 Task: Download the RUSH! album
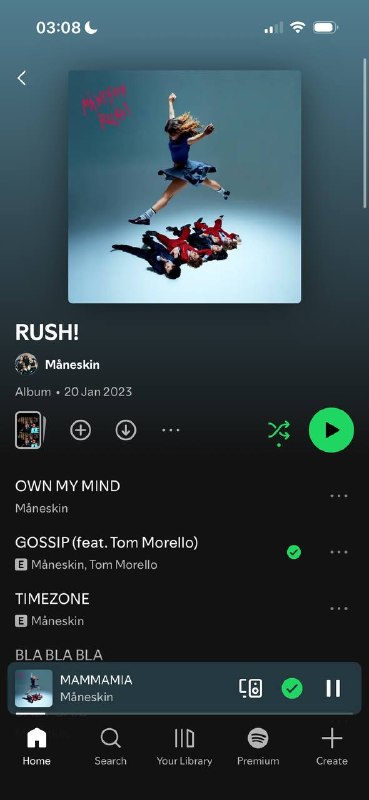pos(126,431)
